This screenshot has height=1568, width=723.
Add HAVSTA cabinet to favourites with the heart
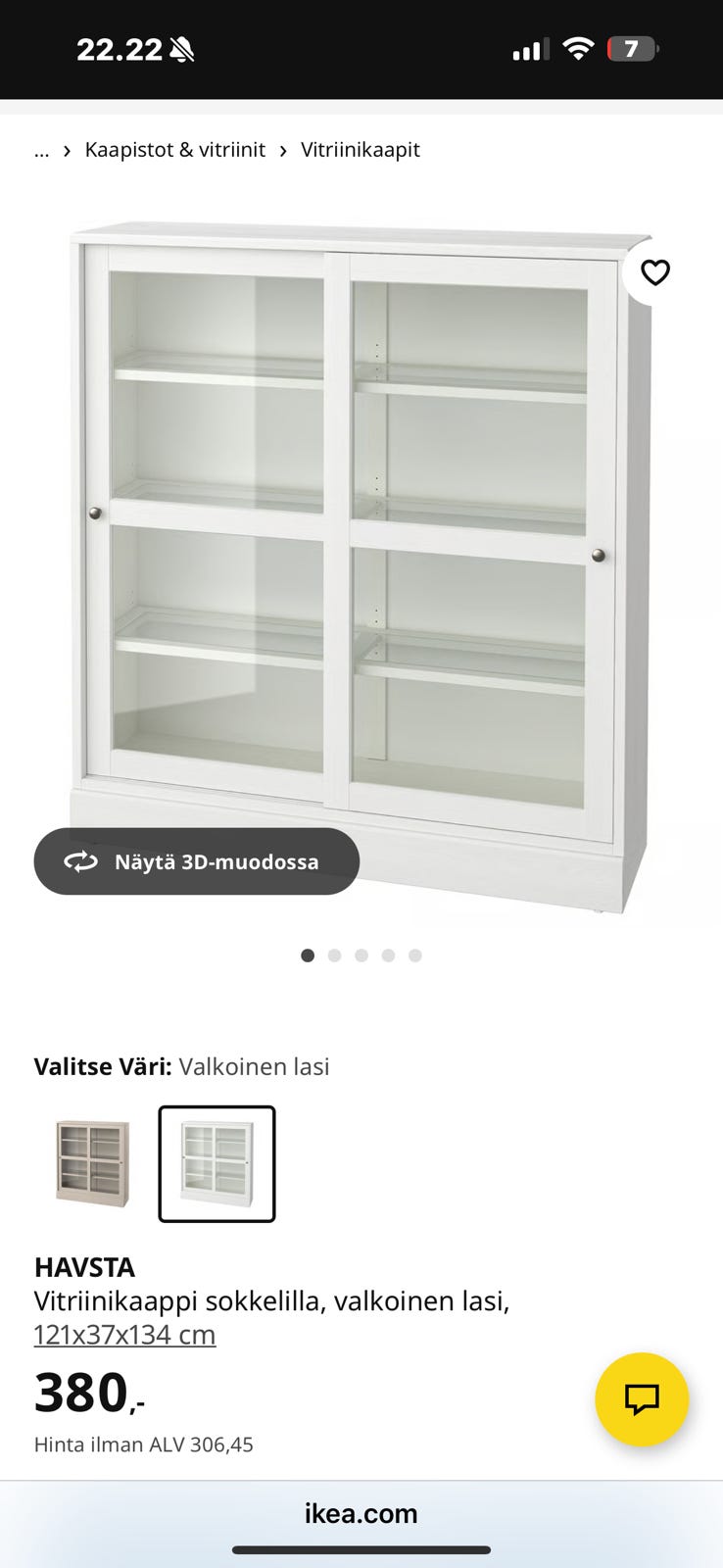(654, 272)
